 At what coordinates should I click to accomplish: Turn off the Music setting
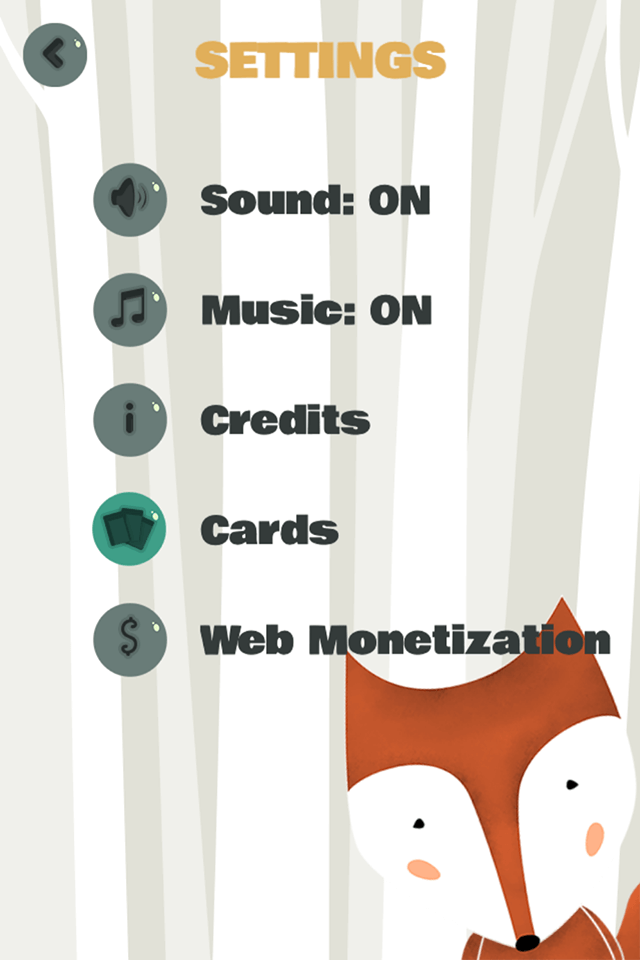pos(130,310)
